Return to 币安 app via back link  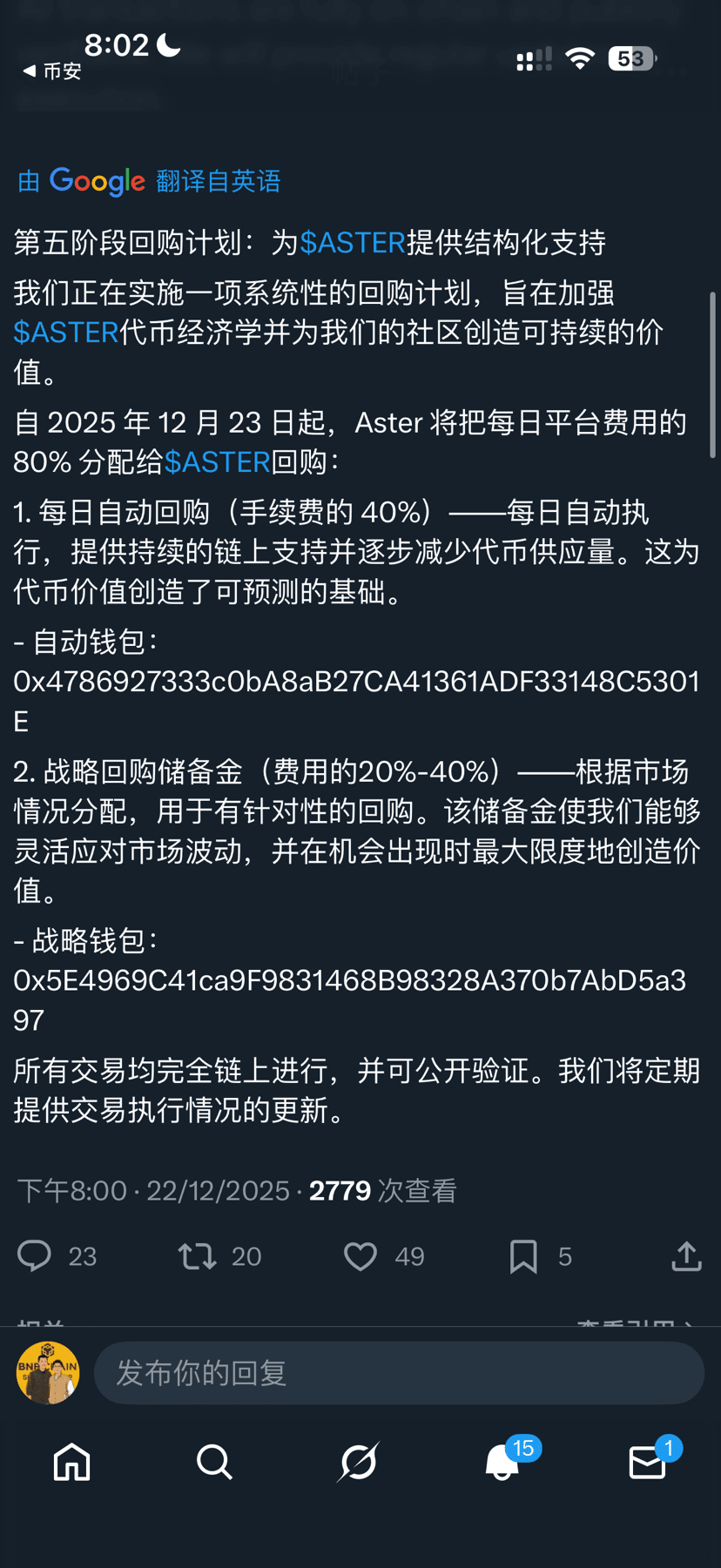point(52,71)
